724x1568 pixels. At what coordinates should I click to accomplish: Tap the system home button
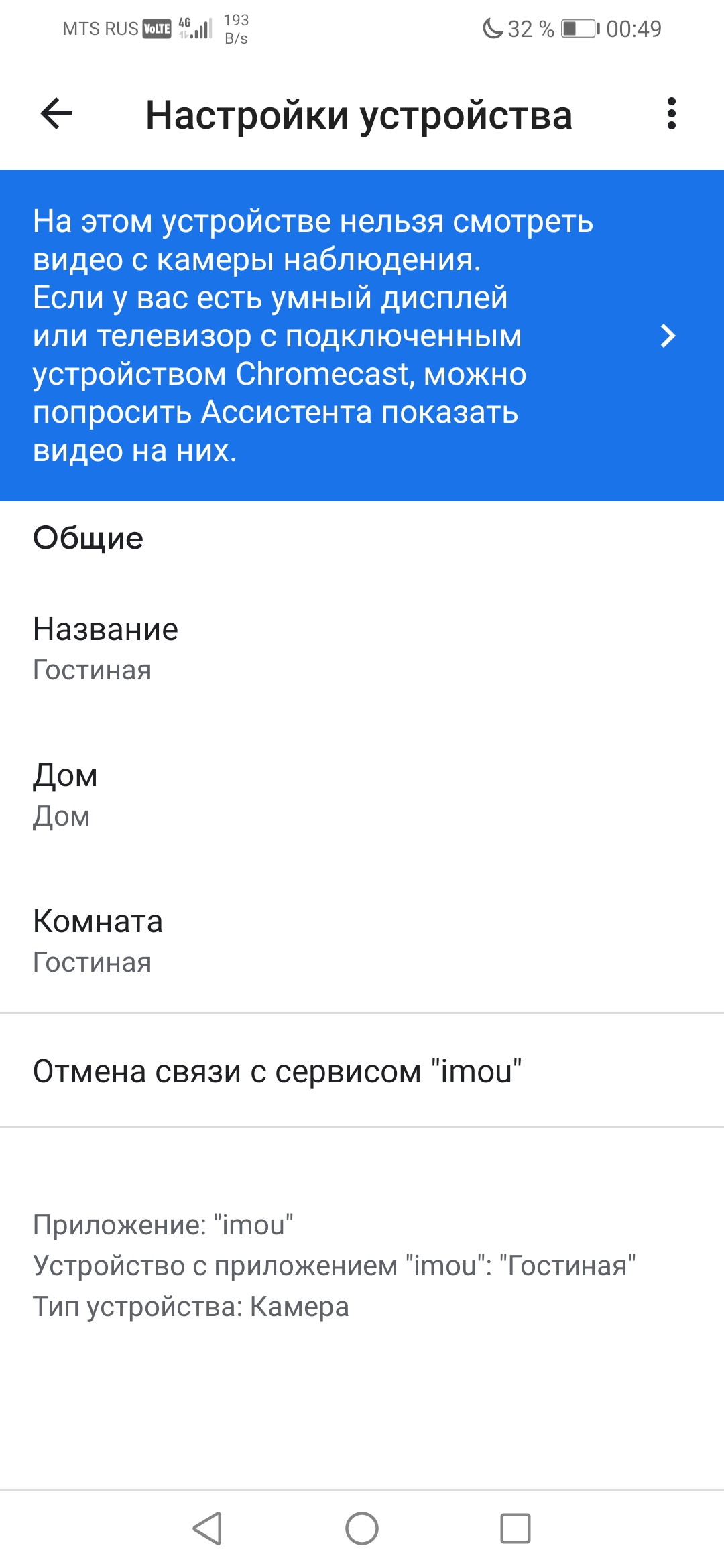click(362, 1528)
